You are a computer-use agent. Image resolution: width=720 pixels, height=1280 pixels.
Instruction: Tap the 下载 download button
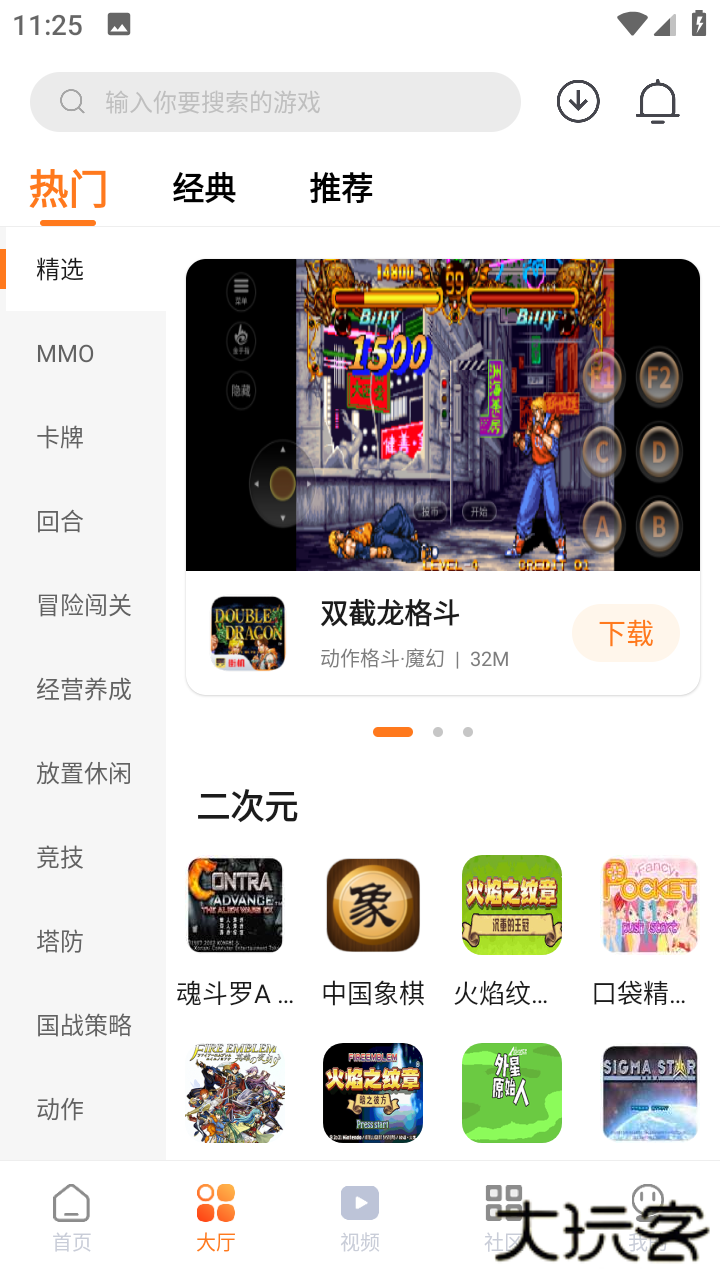pos(625,633)
